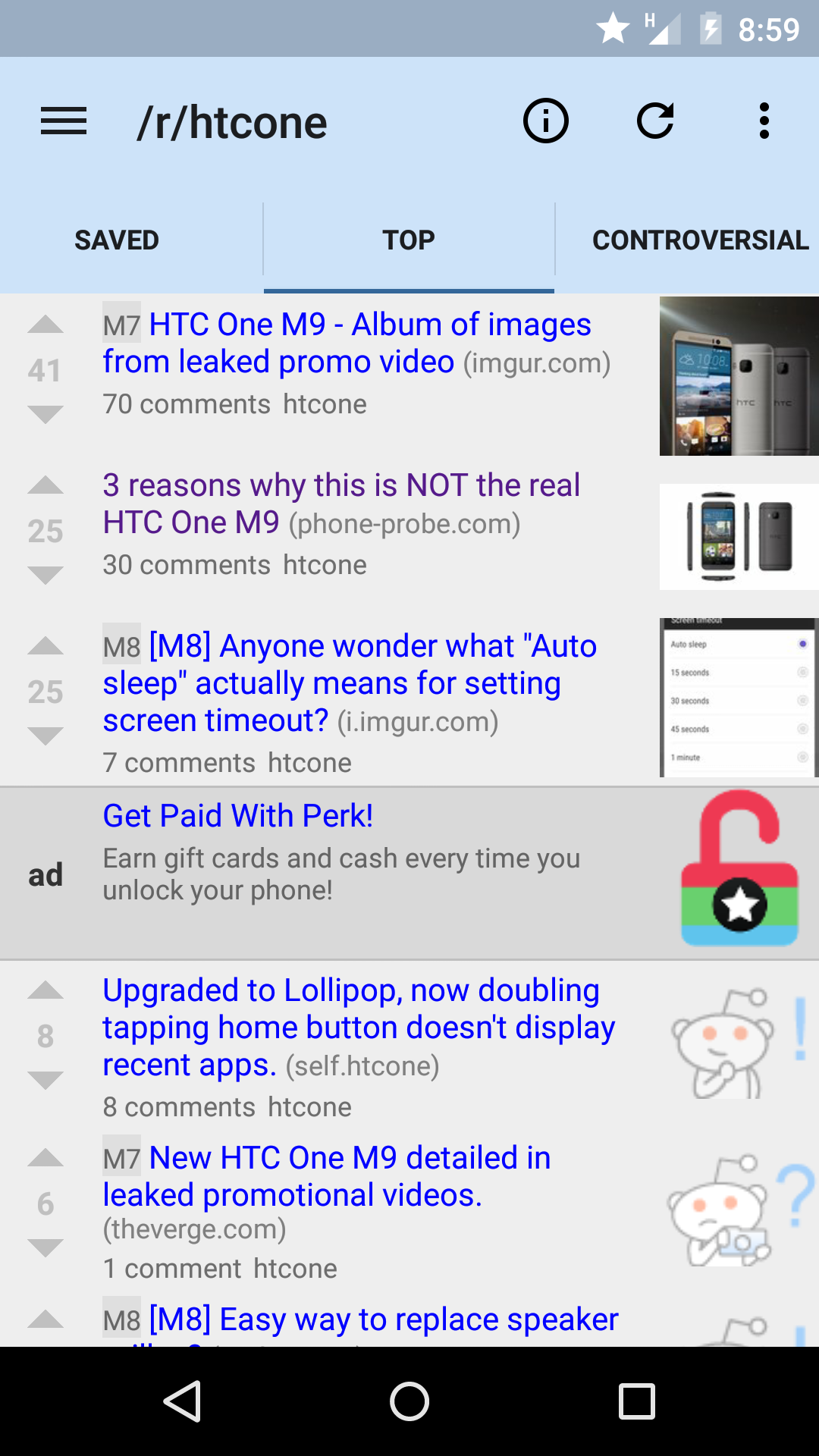
Task: Downvote the Lollipop home button post
Action: 46,1078
